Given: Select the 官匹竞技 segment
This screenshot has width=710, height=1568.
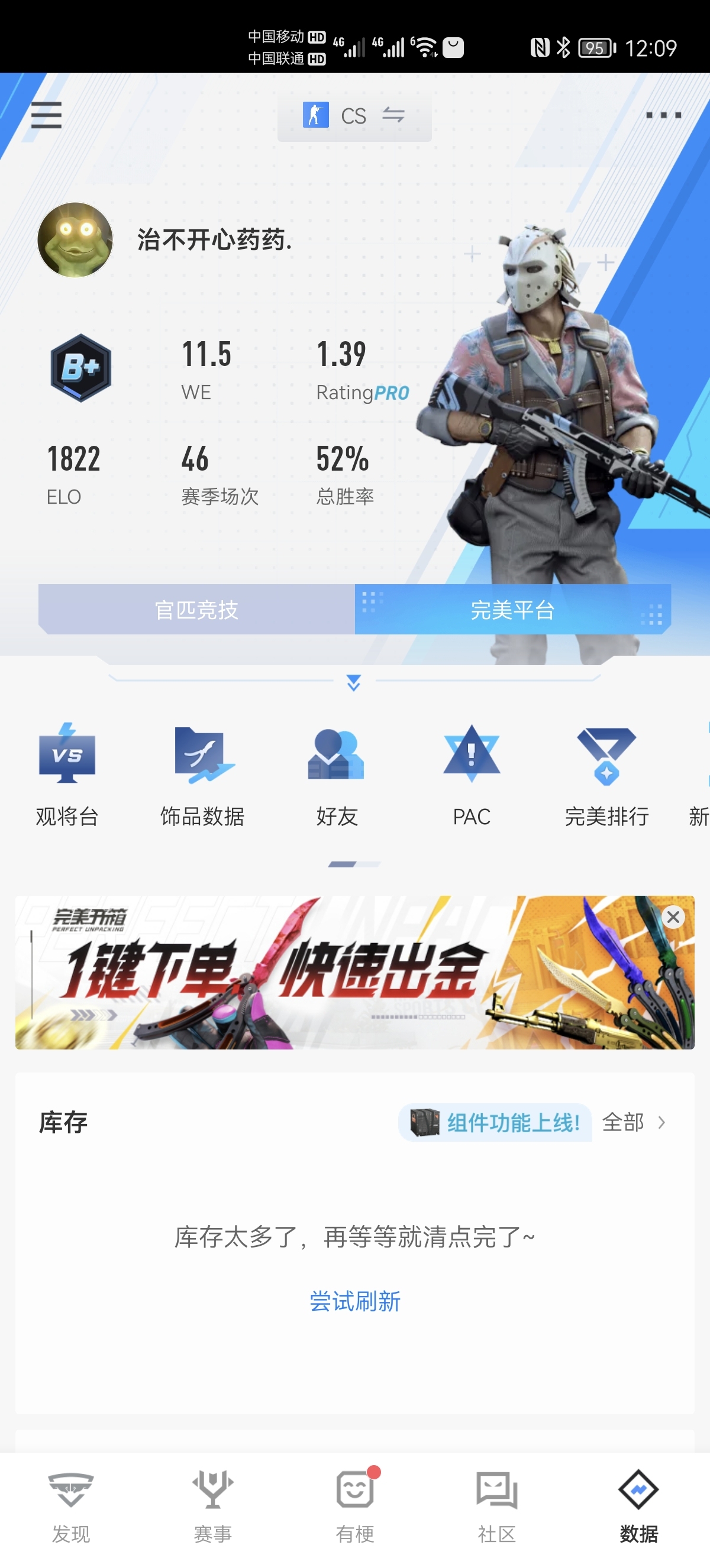Looking at the screenshot, I should tap(196, 610).
